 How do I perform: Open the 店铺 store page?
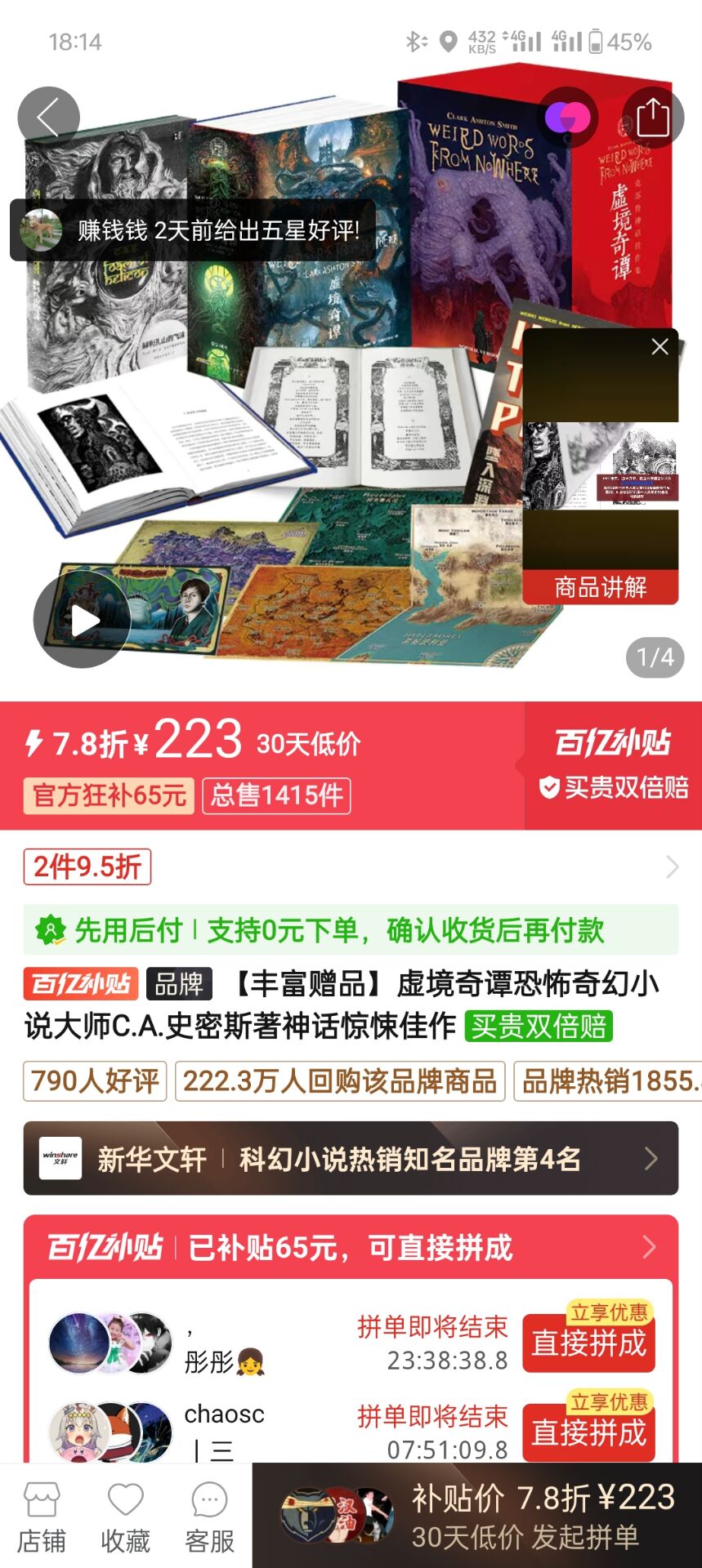pos(42,1517)
